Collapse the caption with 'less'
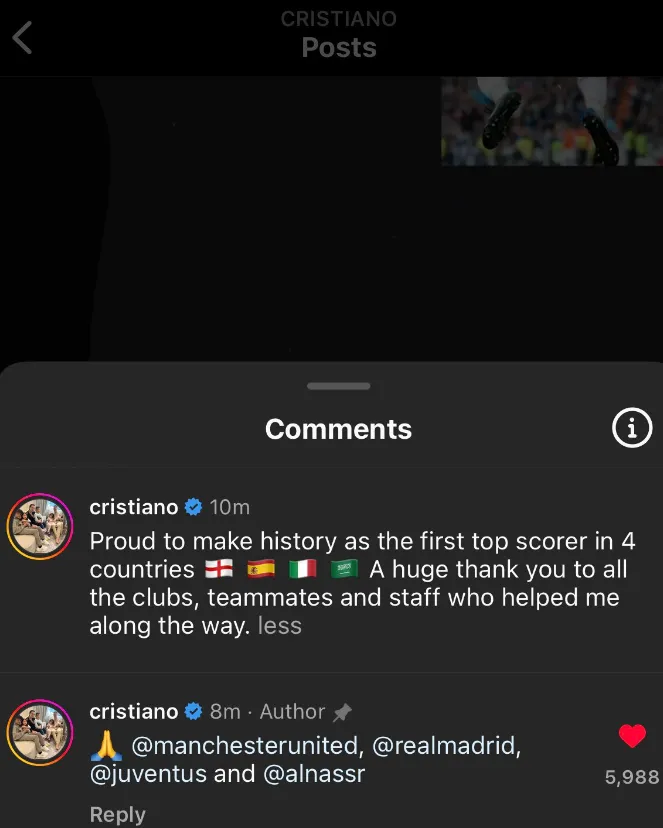The height and width of the screenshot is (828, 663). 279,627
